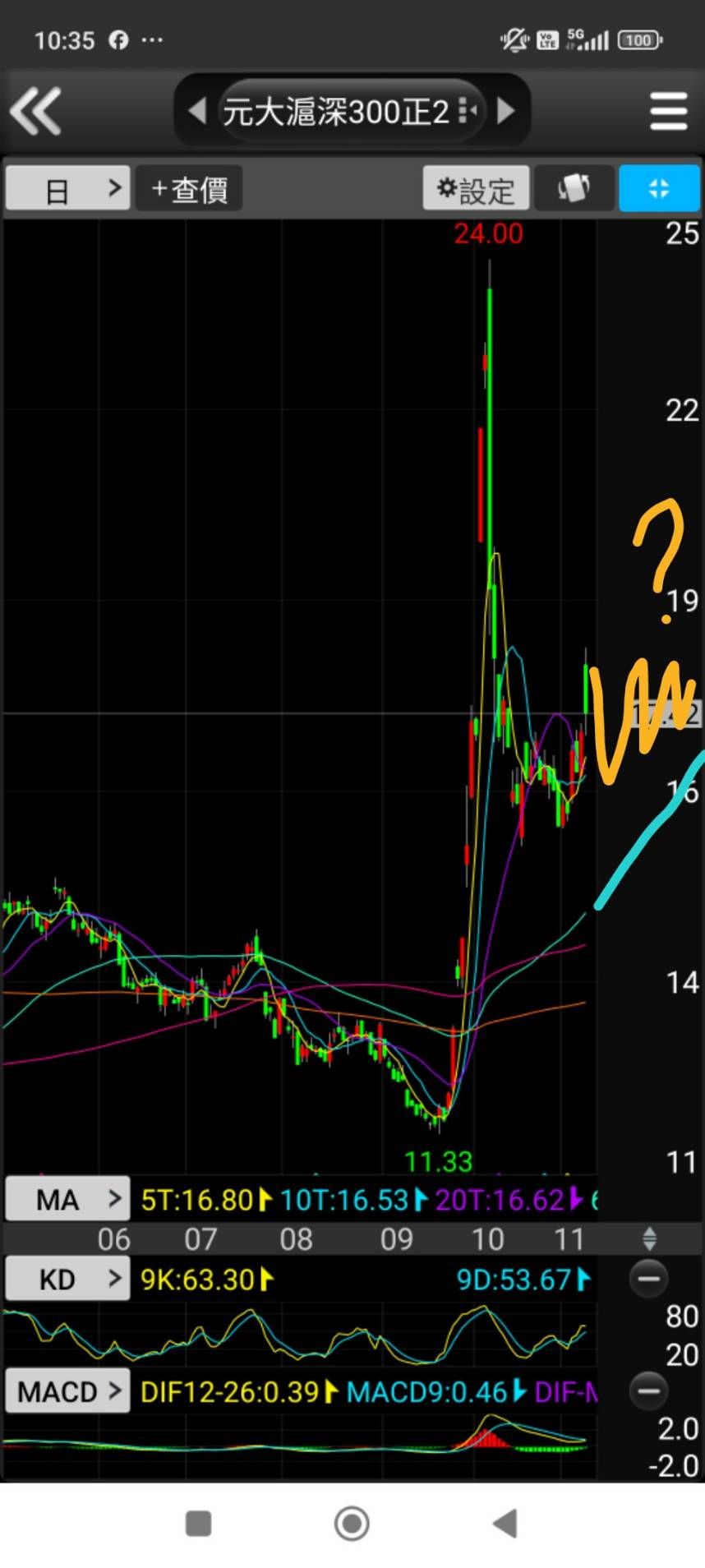Open the recent apps view
Viewport: 705px width, 1568px height.
(x=199, y=1522)
